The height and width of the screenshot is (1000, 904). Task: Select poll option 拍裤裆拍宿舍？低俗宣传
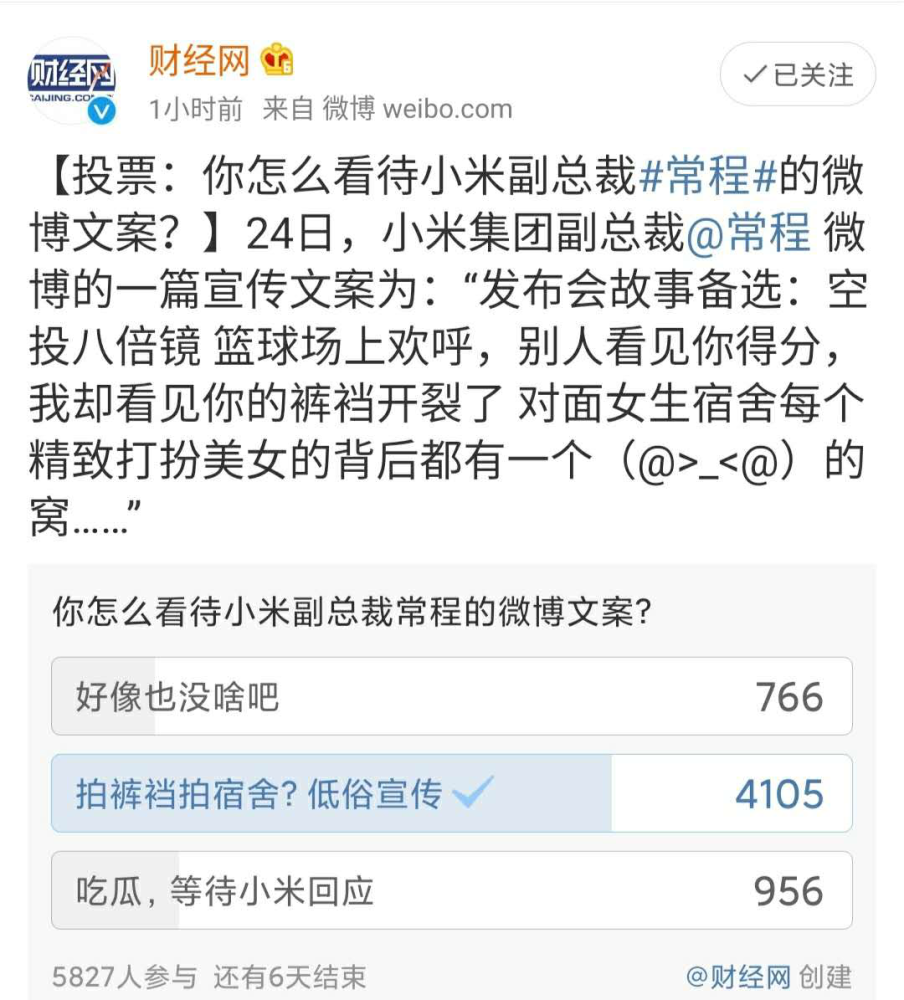coord(452,793)
